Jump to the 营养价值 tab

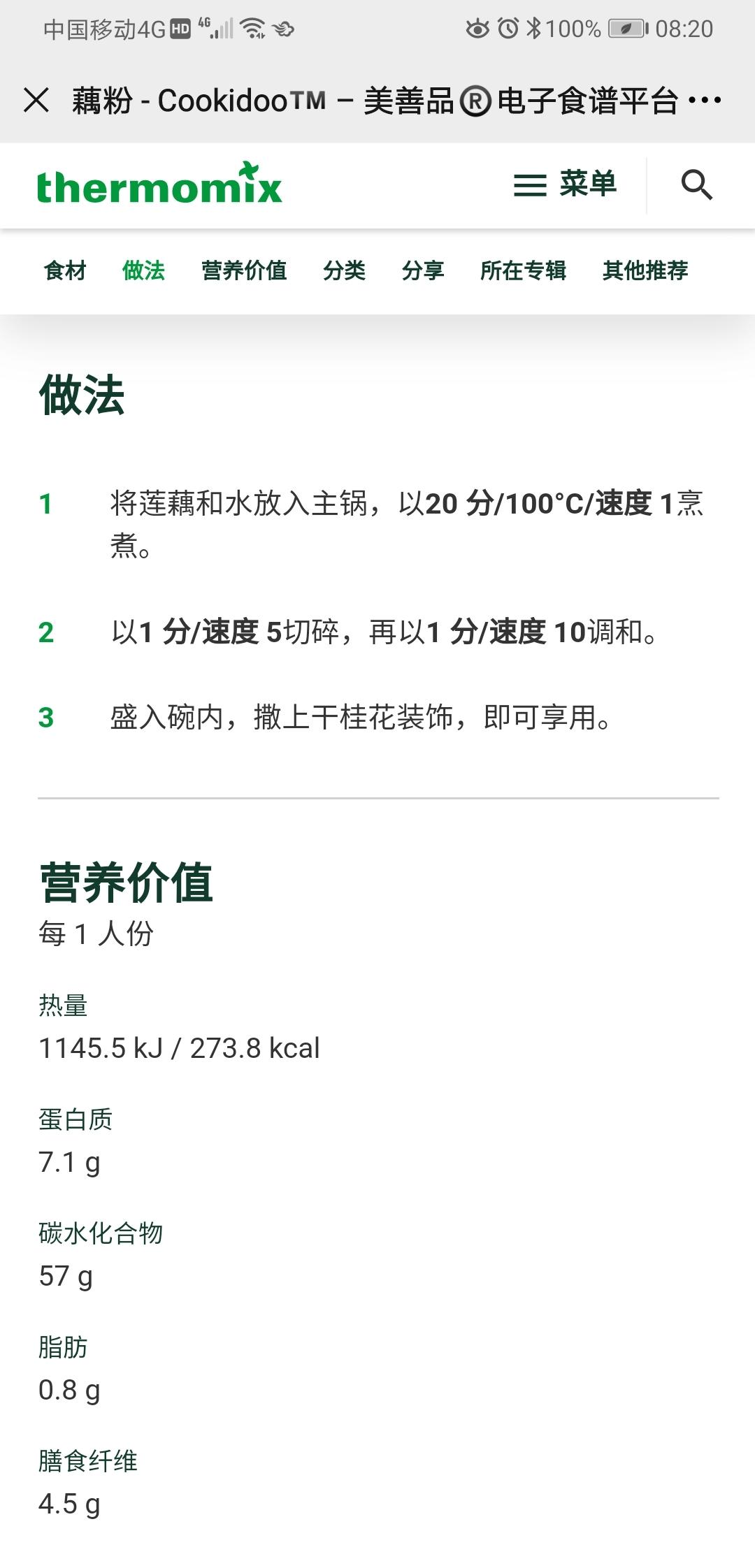pos(244,270)
